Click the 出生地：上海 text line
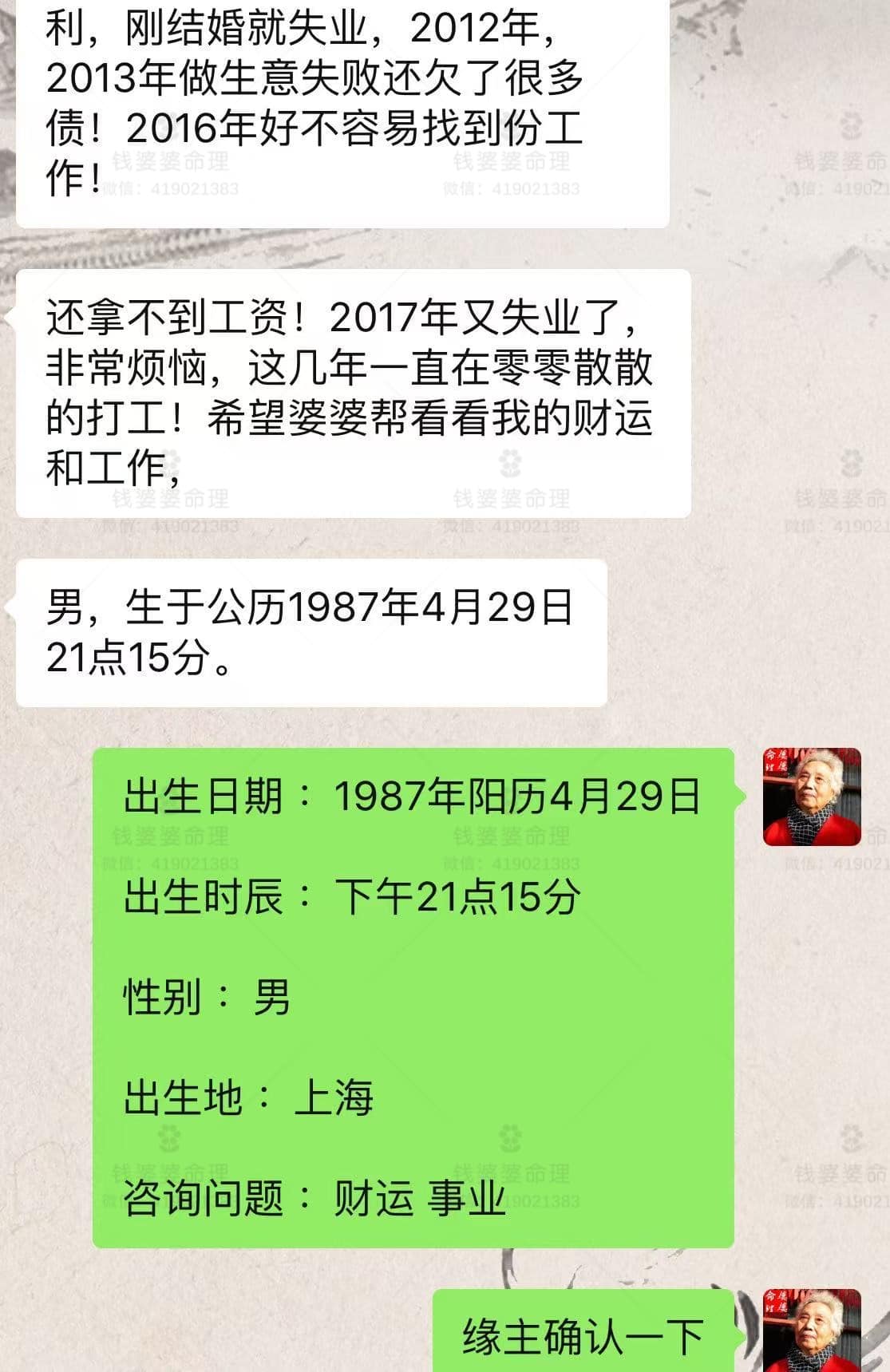 [x=247, y=1097]
